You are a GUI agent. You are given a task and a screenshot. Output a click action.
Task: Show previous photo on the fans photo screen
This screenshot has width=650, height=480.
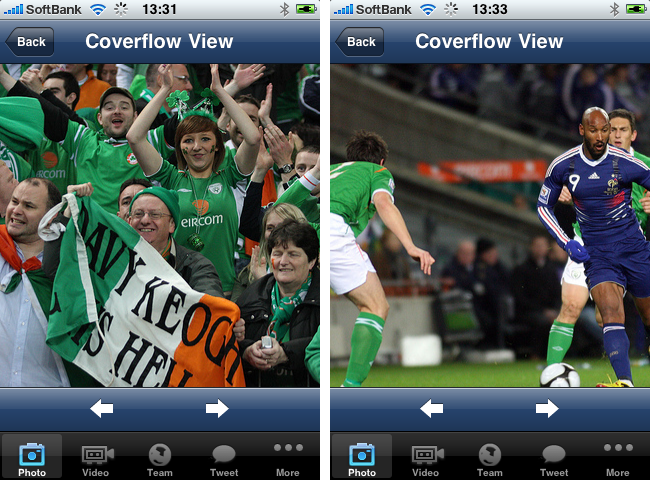[x=101, y=408]
